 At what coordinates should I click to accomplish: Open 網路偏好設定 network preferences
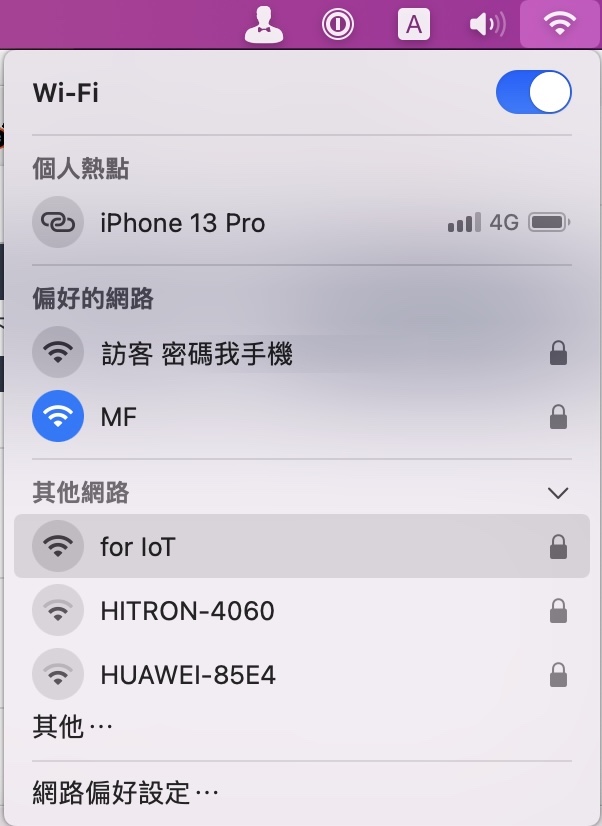(126, 794)
